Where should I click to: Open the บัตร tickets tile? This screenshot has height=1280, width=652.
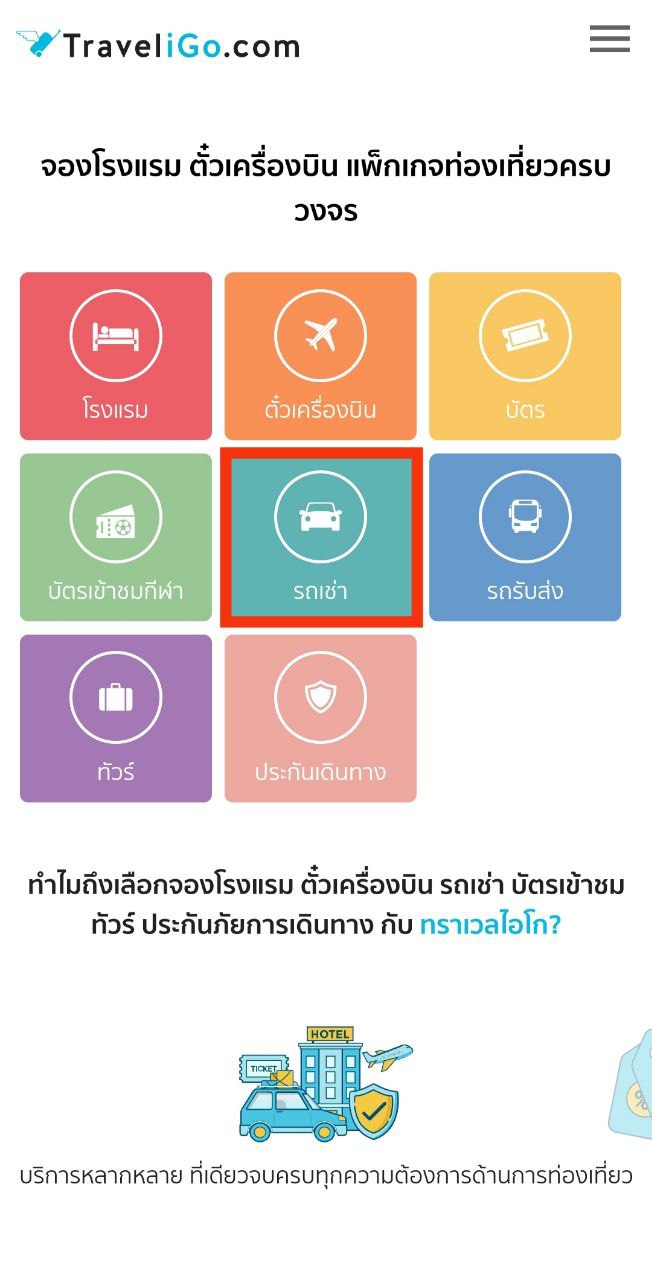tap(525, 356)
